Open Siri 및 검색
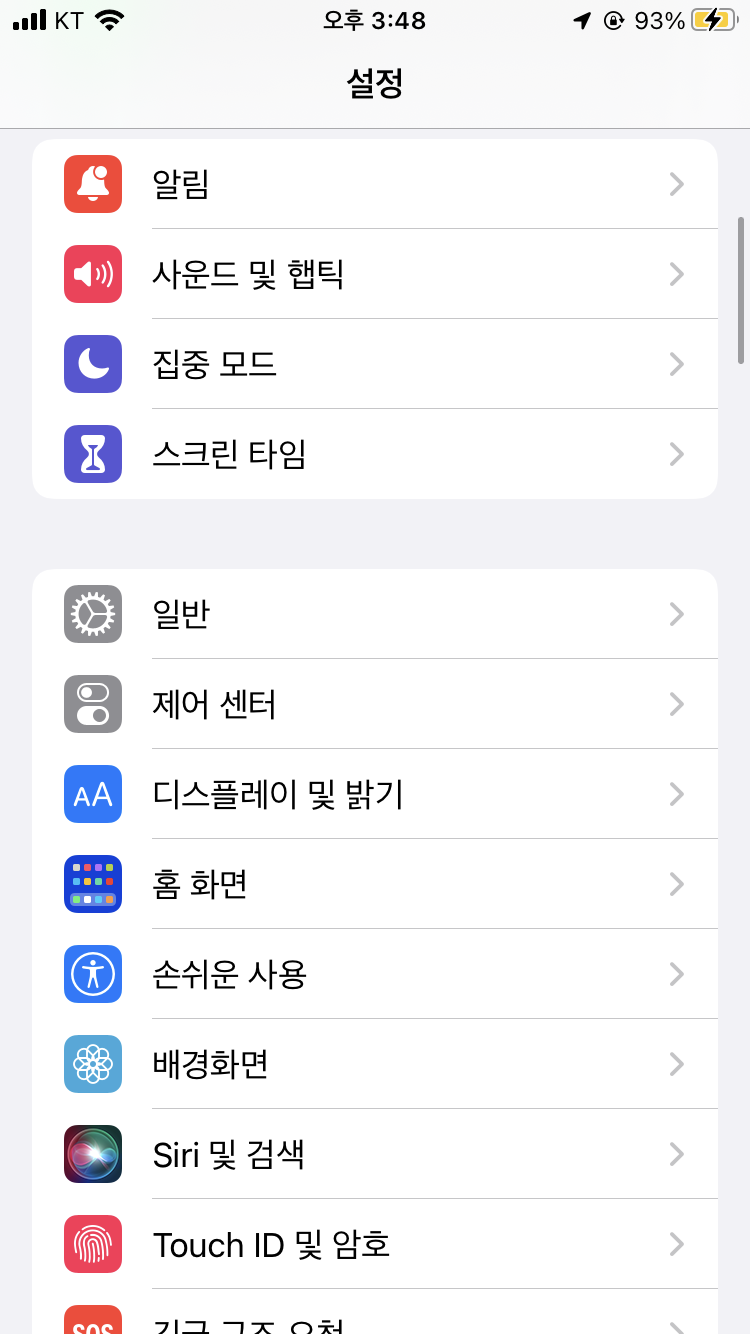Viewport: 750px width, 1334px height. pos(375,1154)
